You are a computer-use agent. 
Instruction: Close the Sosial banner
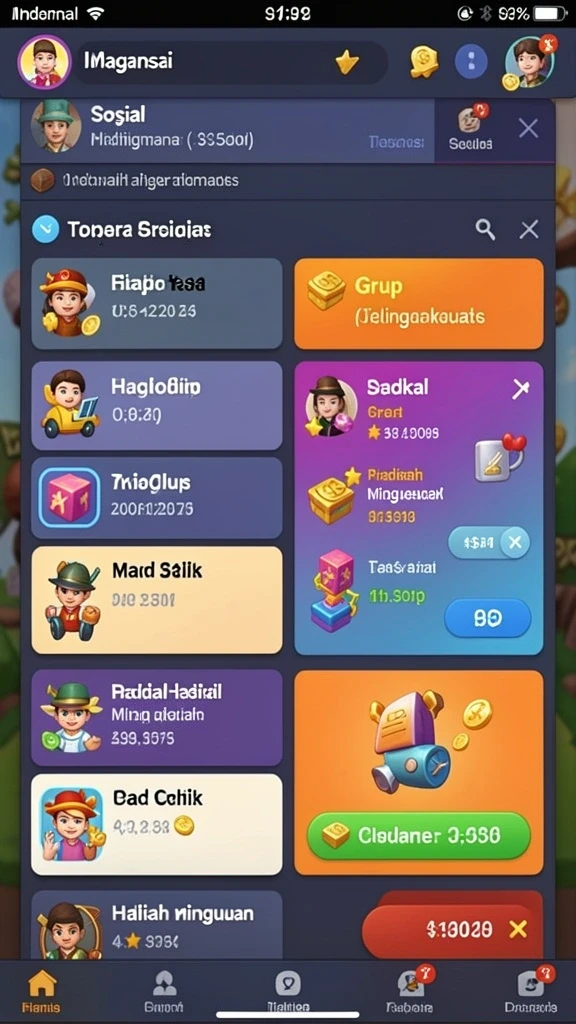[528, 129]
